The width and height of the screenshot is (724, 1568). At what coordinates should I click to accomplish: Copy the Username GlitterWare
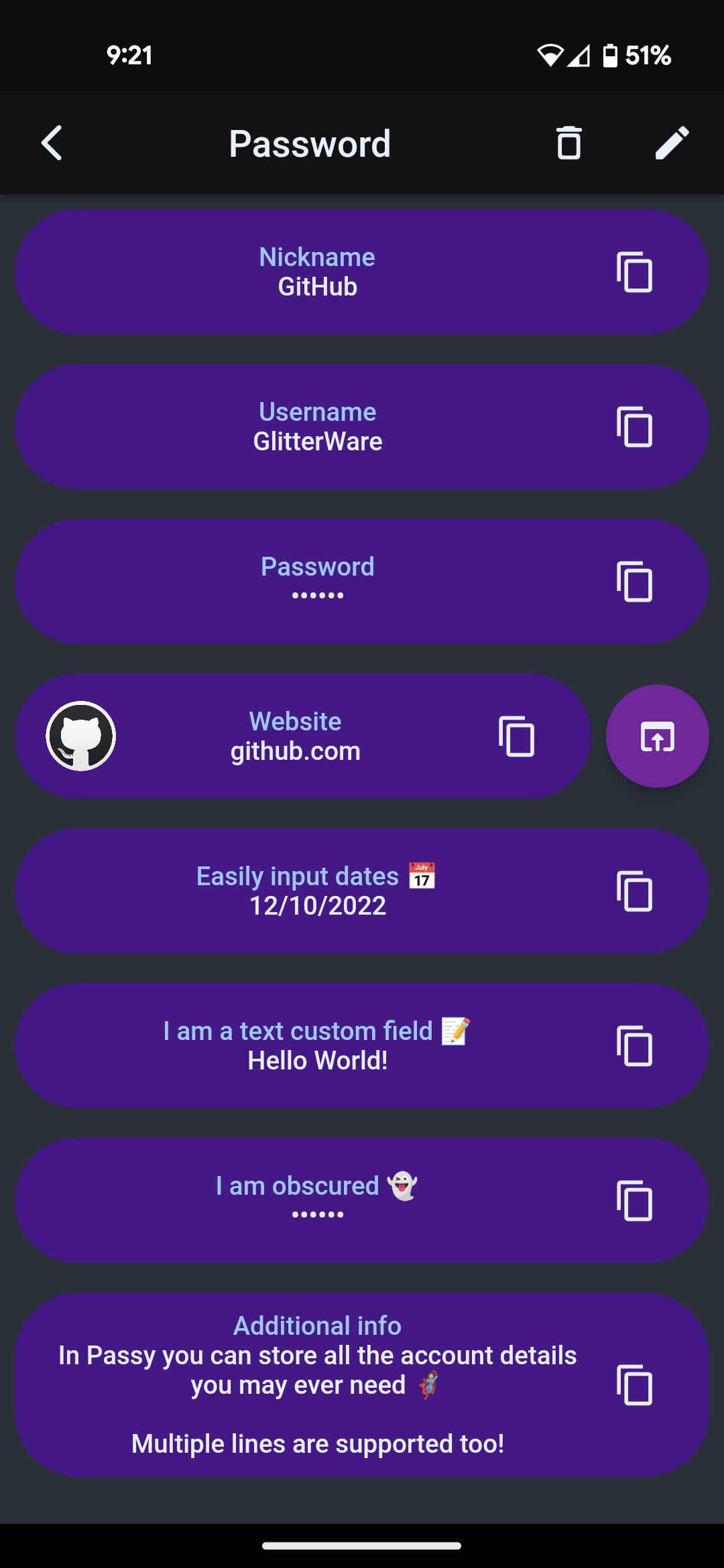[634, 427]
